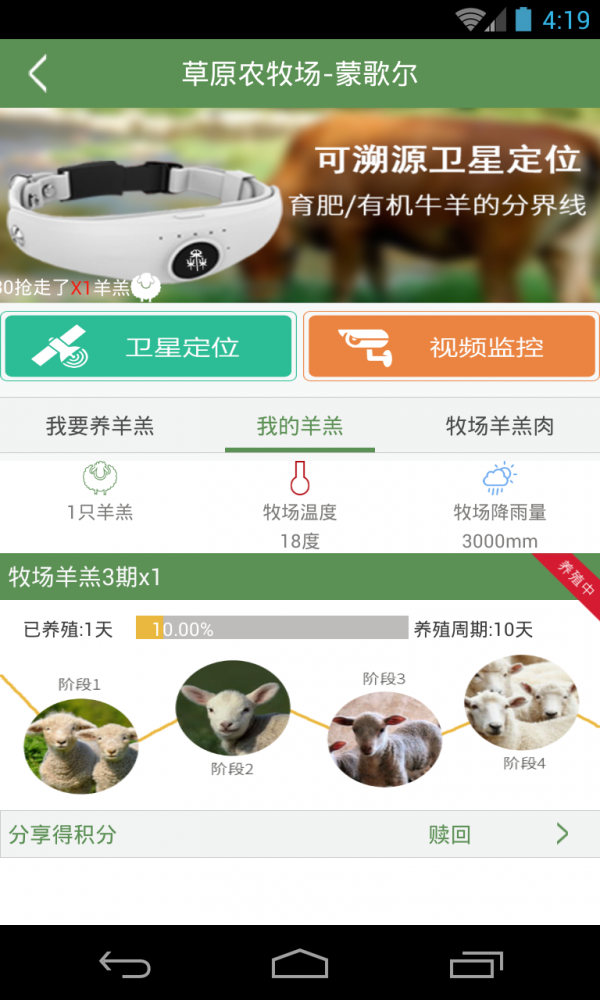Open the satellite tracker banner
The height and width of the screenshot is (1000, 600).
[x=300, y=205]
